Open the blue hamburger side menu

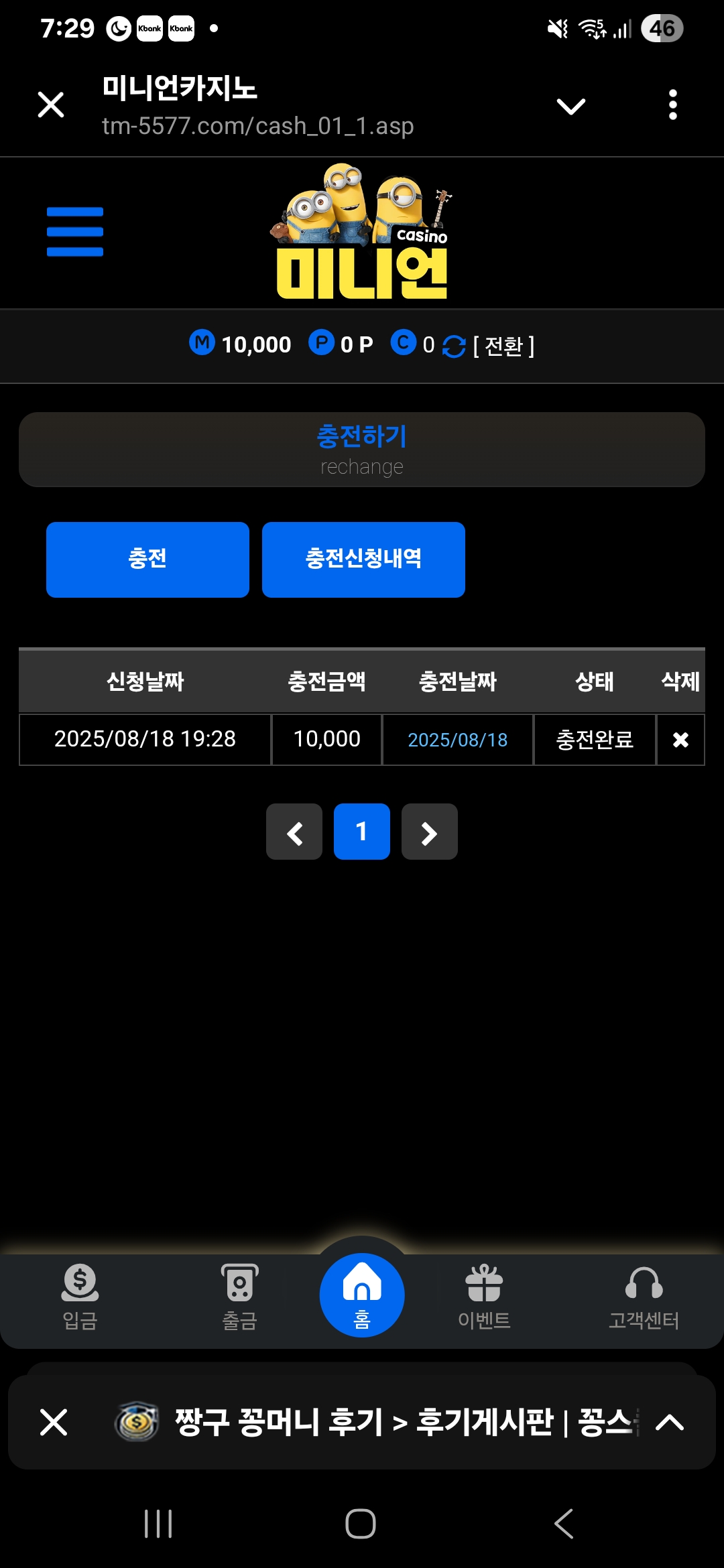tap(75, 232)
